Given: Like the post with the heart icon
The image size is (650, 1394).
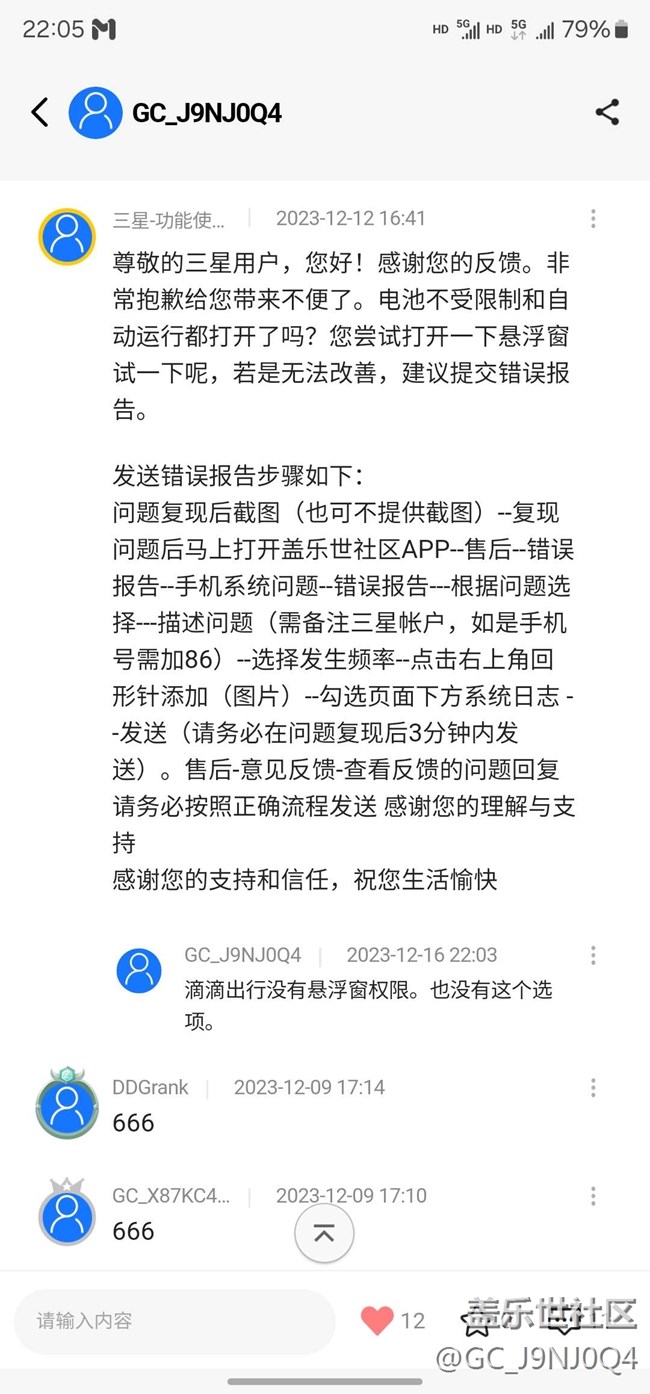Looking at the screenshot, I should [377, 1321].
